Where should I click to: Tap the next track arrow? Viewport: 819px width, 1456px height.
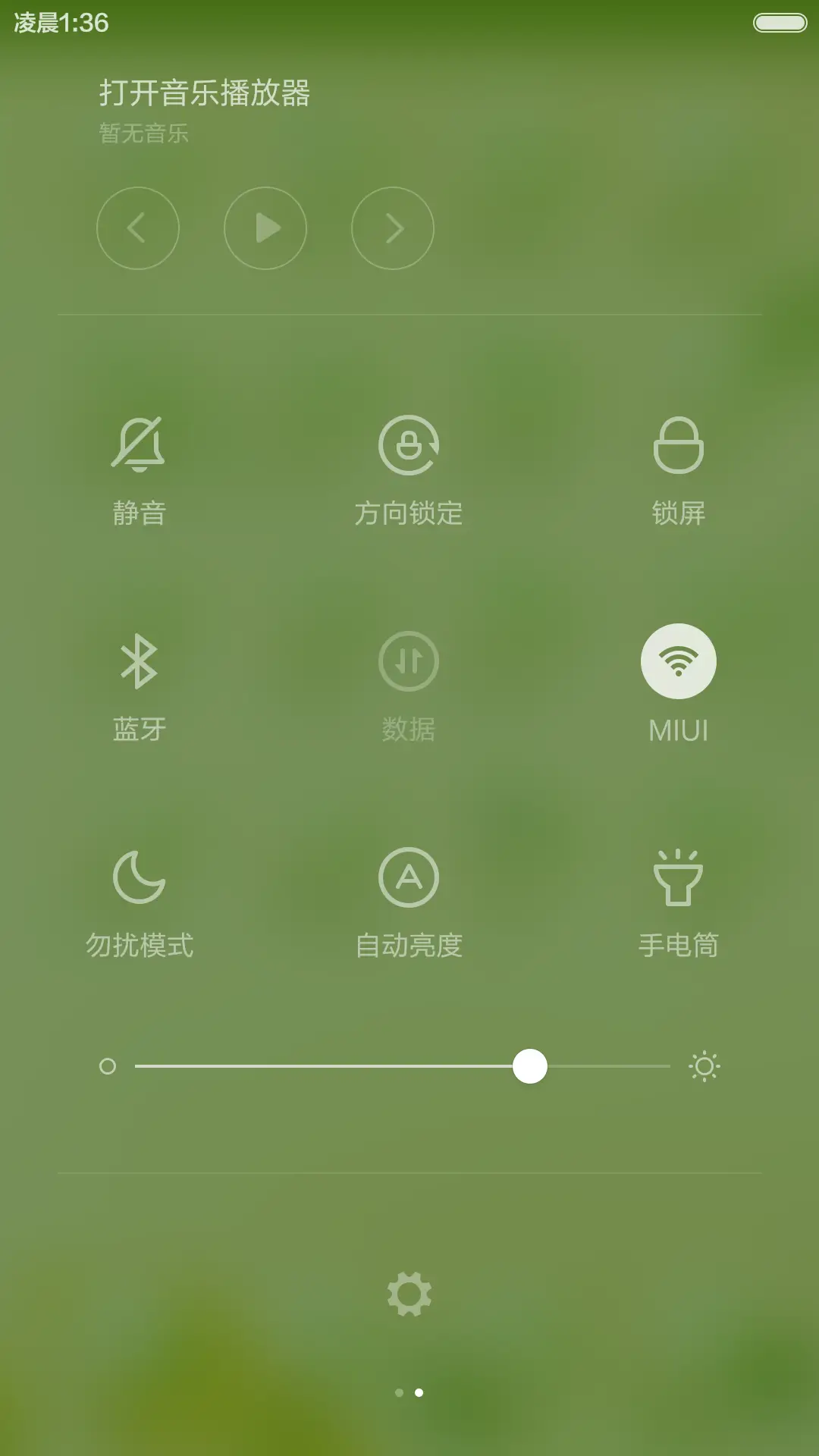coord(392,228)
